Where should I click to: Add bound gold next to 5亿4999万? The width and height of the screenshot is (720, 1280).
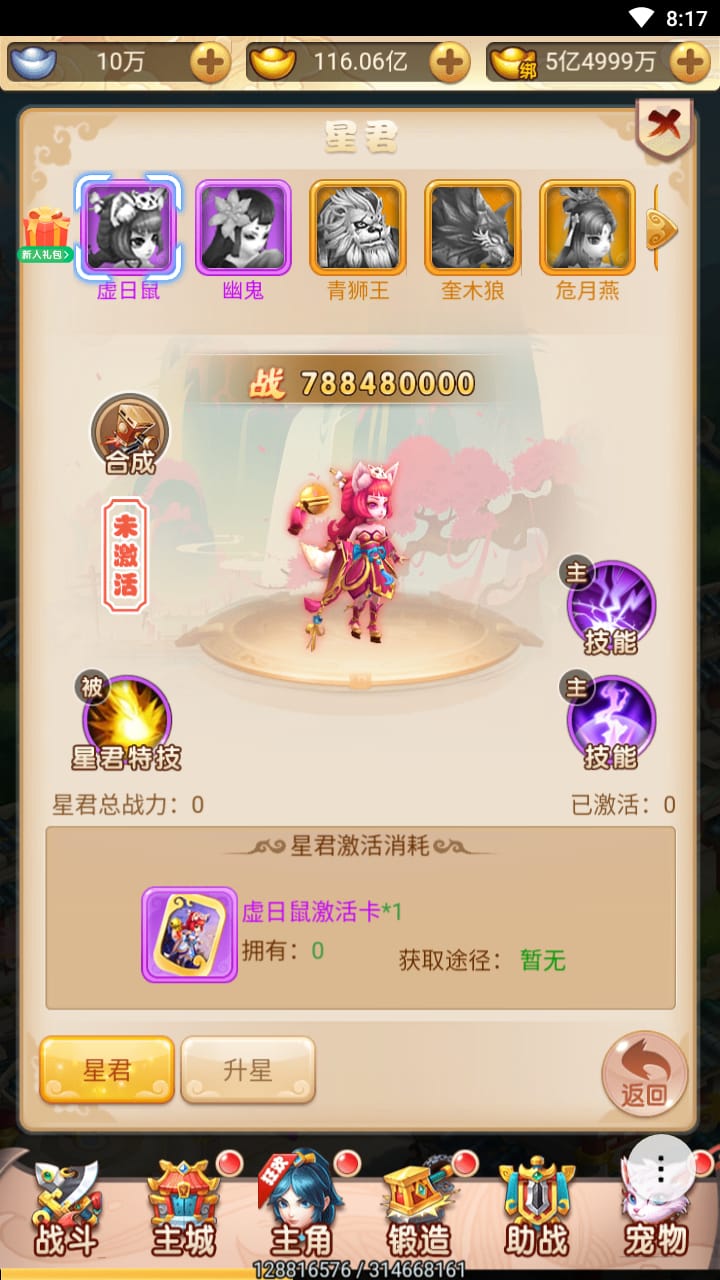pos(690,63)
